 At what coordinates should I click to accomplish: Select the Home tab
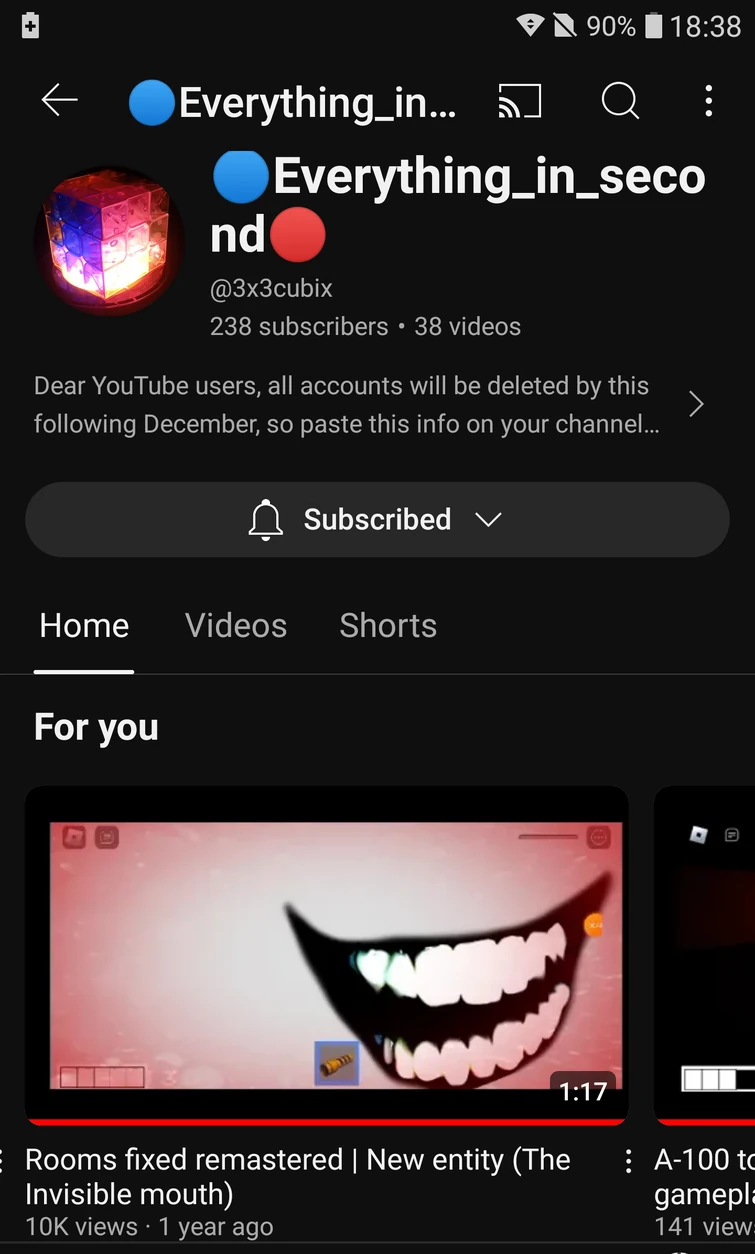click(84, 626)
